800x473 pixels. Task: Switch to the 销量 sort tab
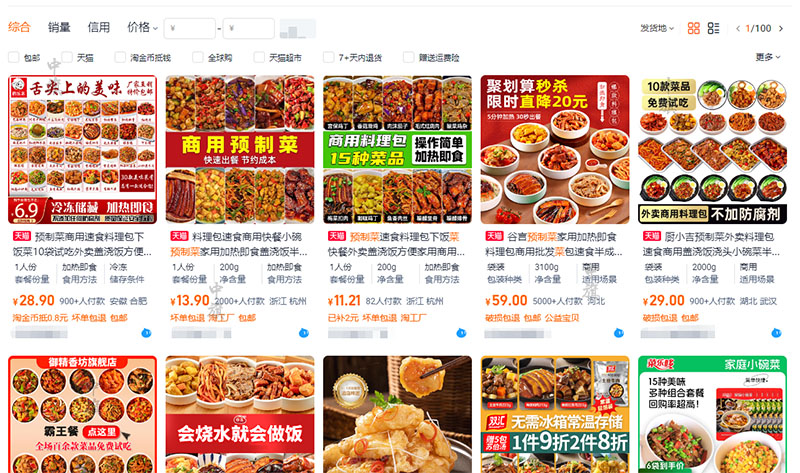(x=59, y=28)
